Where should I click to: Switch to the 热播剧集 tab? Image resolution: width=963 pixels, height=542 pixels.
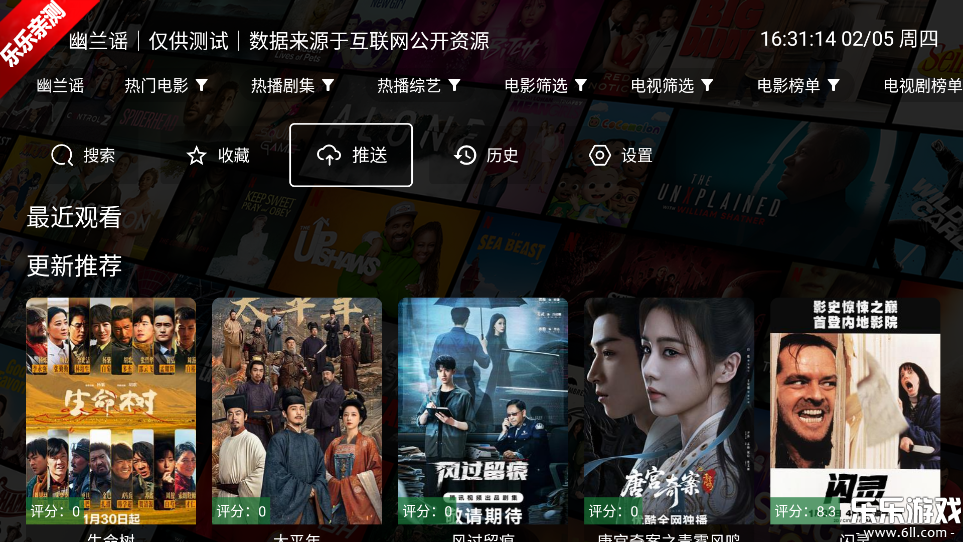point(292,86)
